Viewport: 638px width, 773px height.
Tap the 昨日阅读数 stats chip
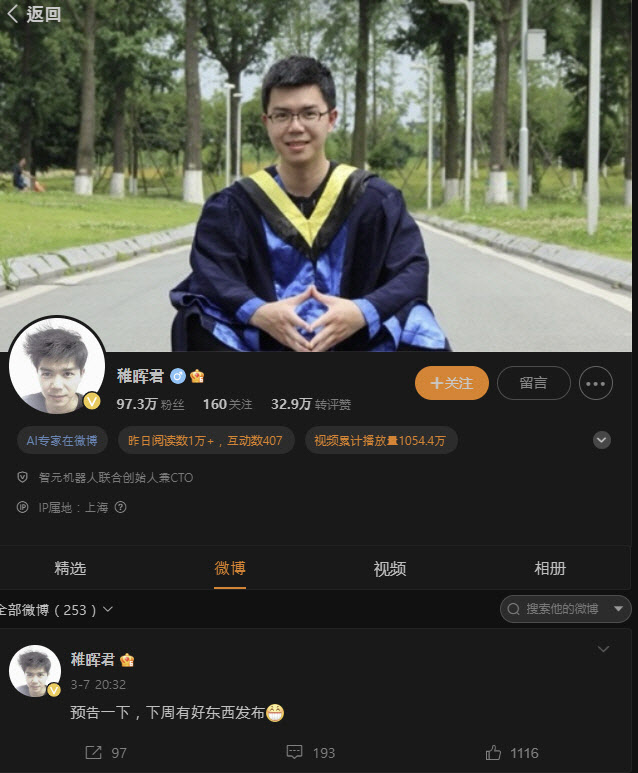[206, 440]
